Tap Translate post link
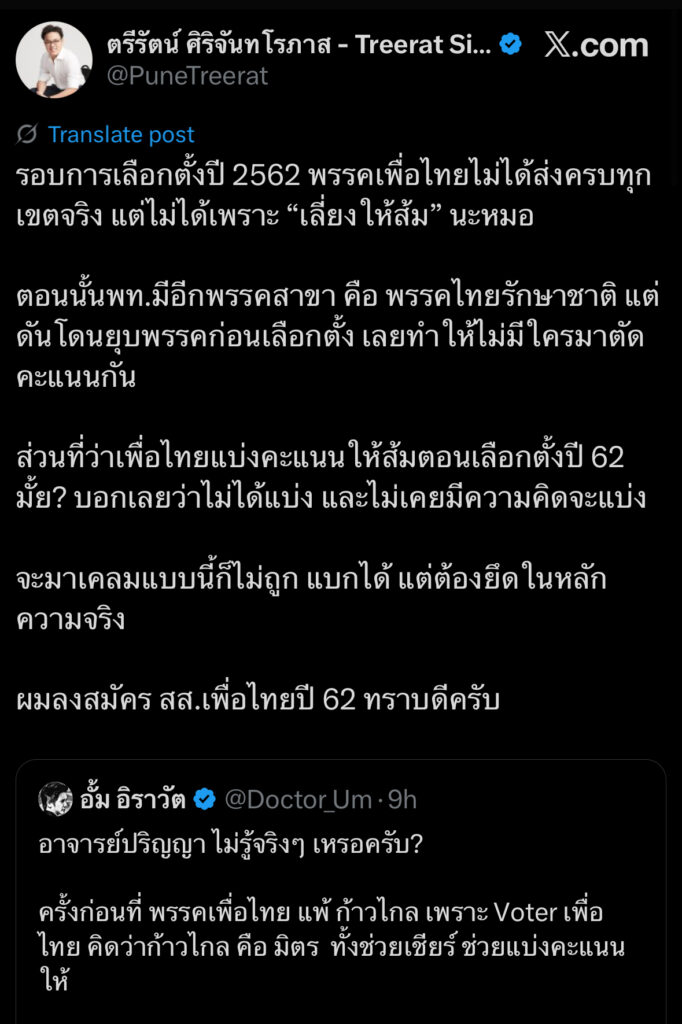This screenshot has height=1024, width=682. 120,135
